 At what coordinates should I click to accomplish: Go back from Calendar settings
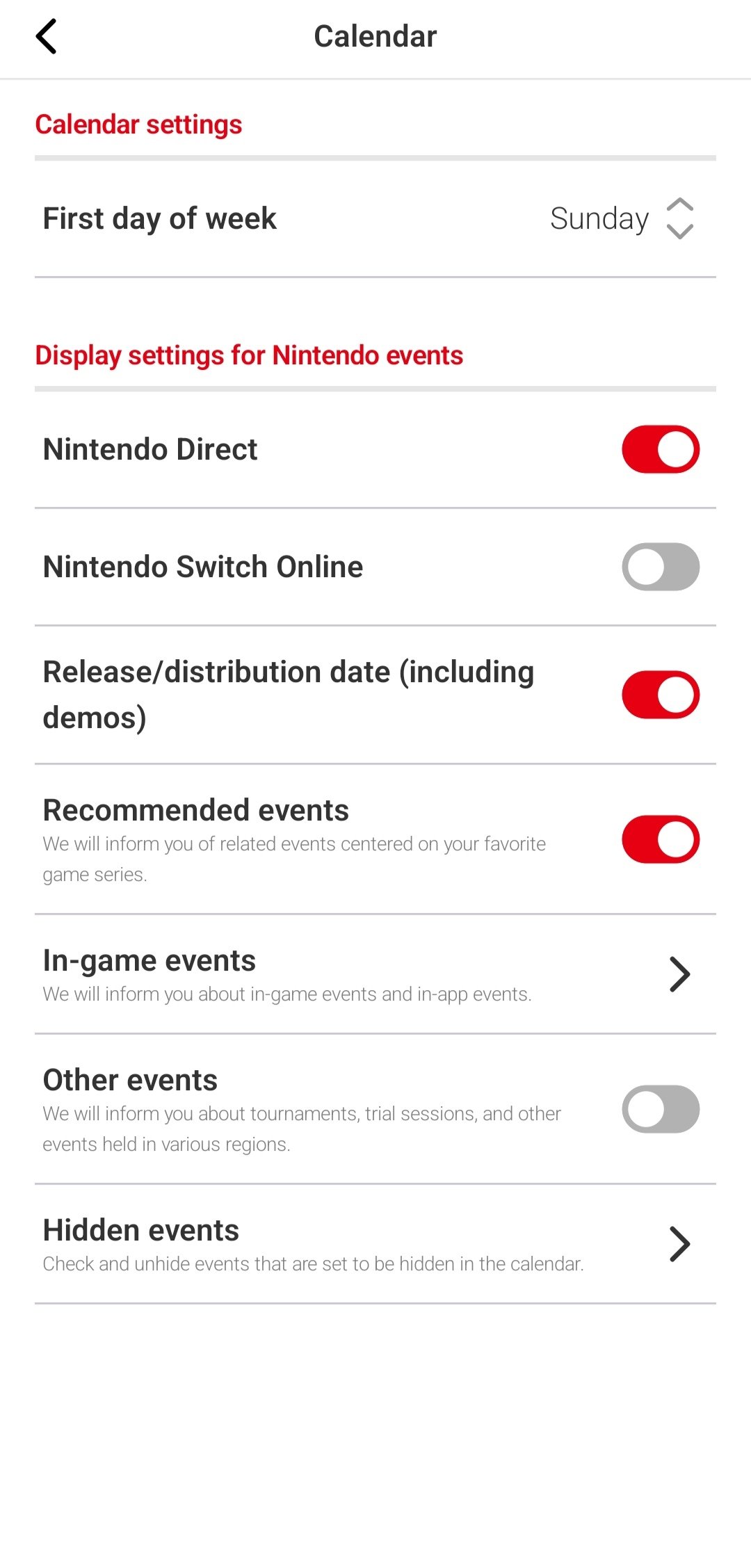(x=47, y=37)
